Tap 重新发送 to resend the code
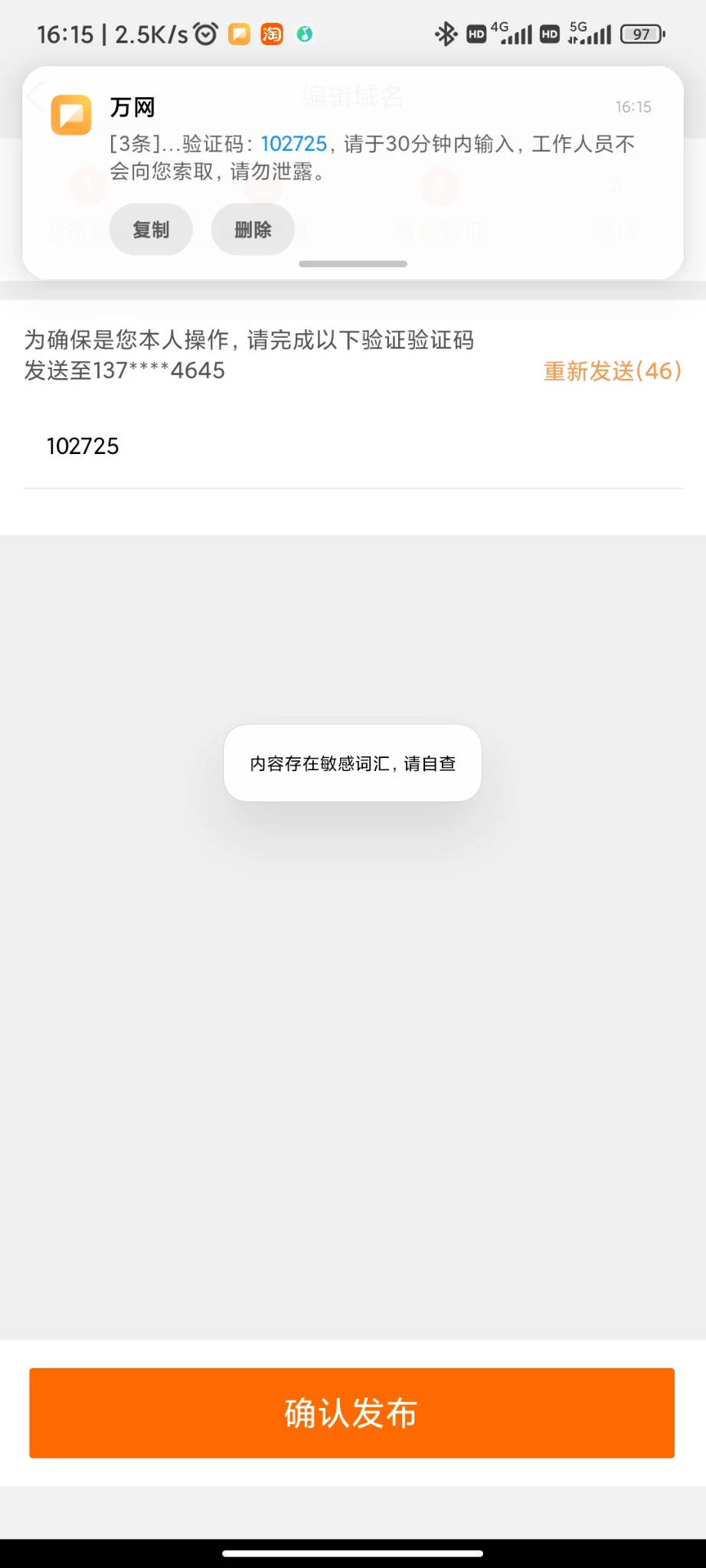Image resolution: width=706 pixels, height=1568 pixels. (x=612, y=371)
